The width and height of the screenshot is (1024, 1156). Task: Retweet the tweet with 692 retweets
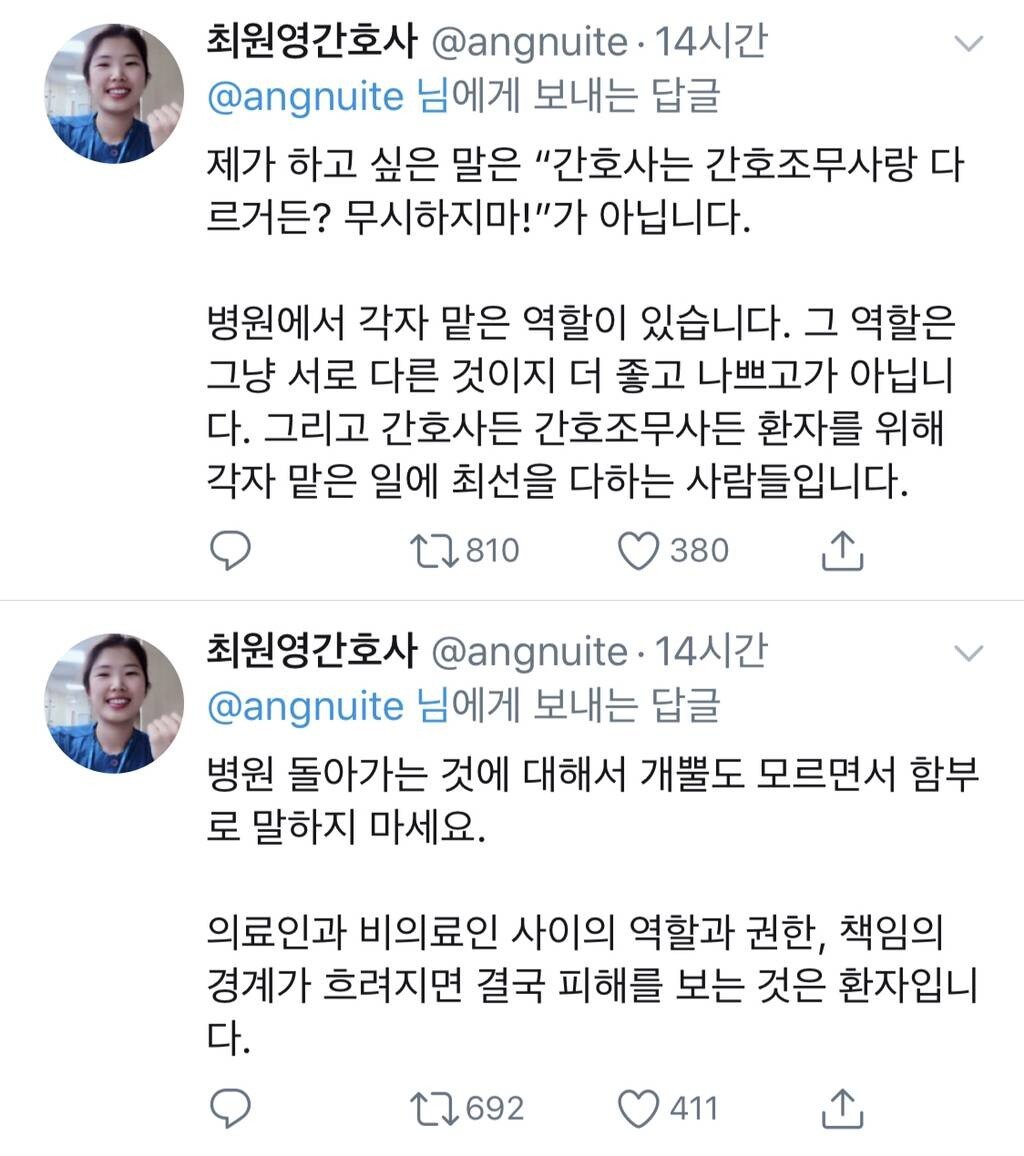[x=433, y=1108]
